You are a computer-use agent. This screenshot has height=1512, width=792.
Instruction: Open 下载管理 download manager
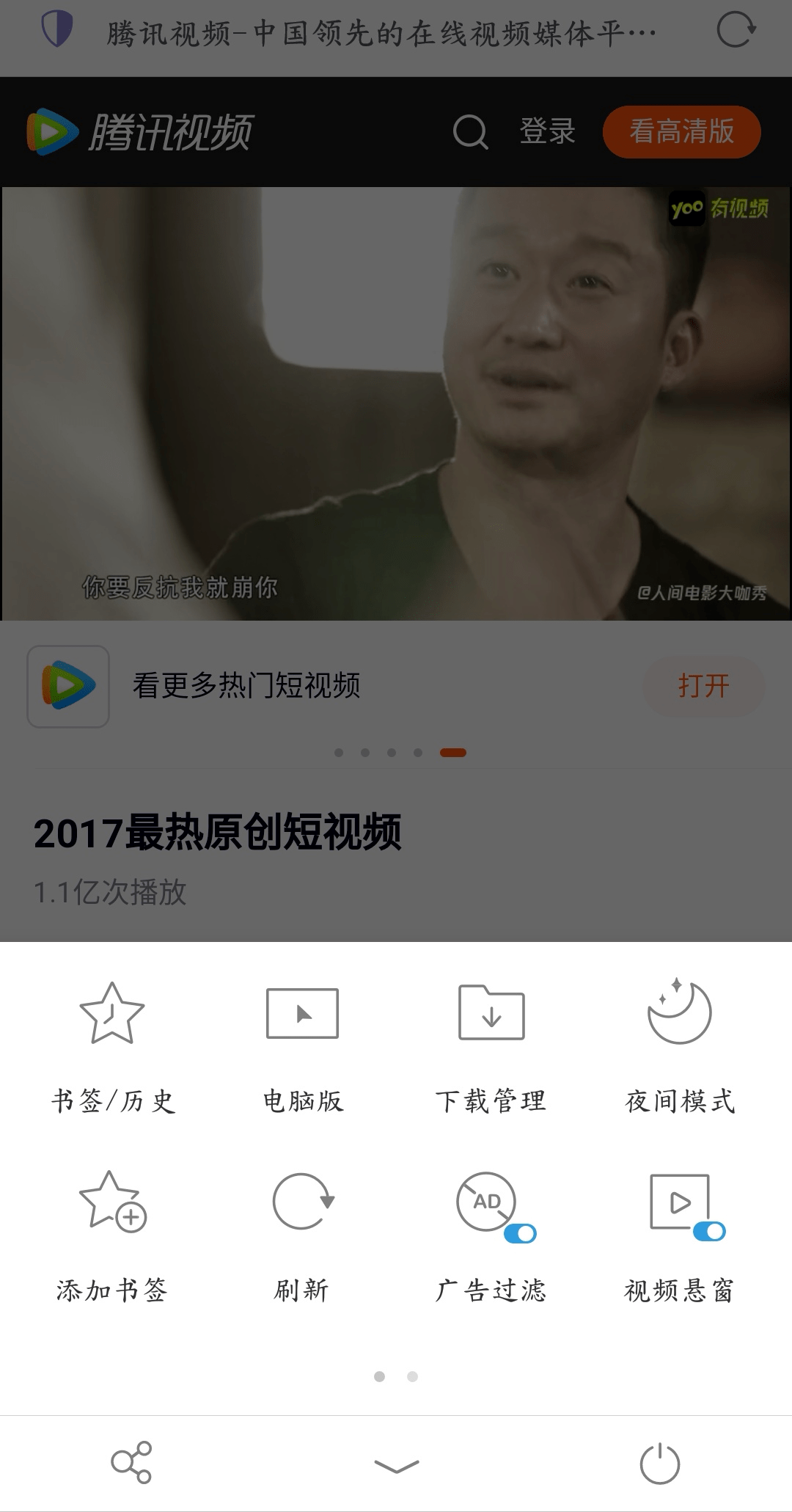(491, 1045)
